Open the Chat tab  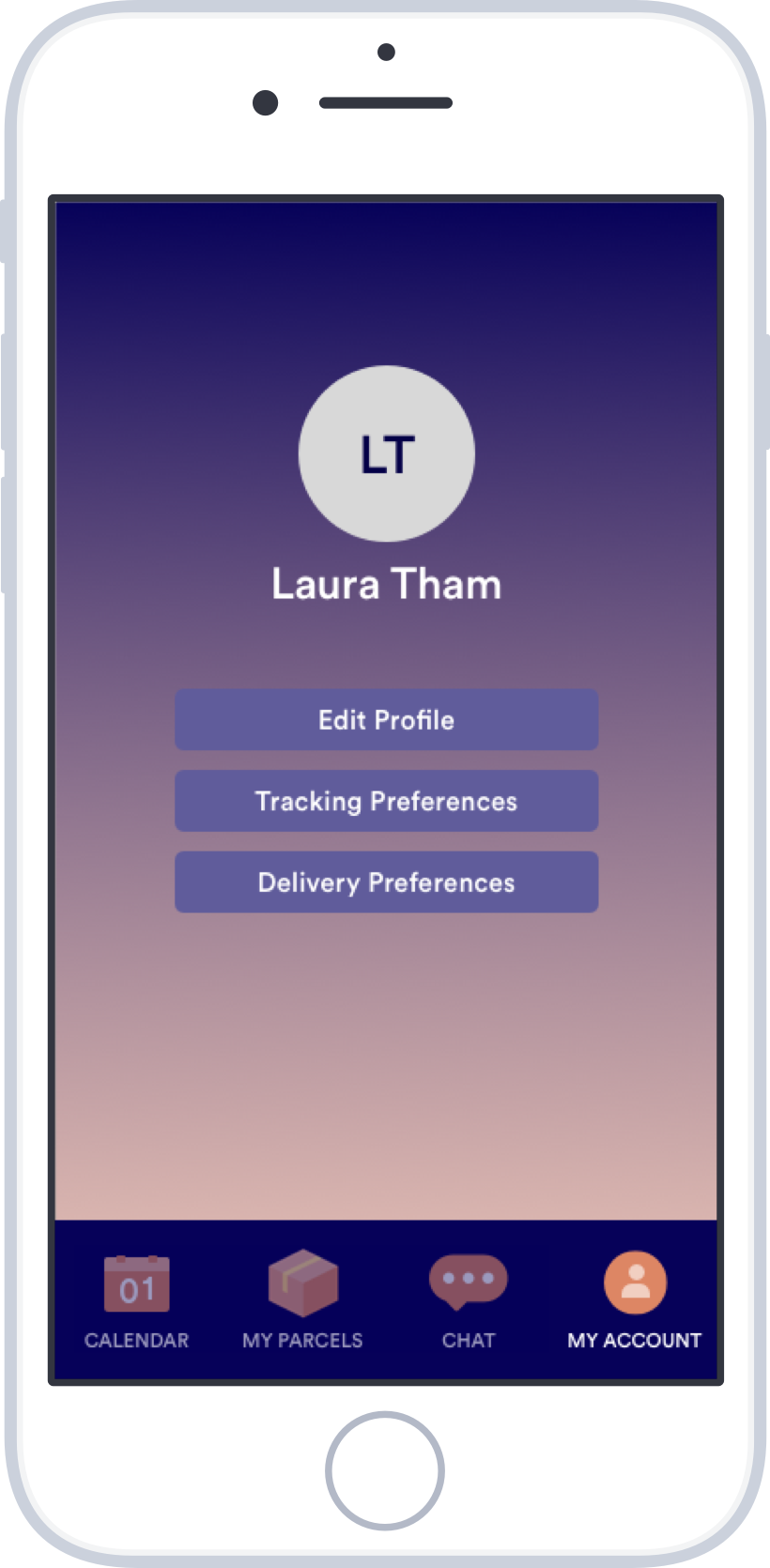469,1301
